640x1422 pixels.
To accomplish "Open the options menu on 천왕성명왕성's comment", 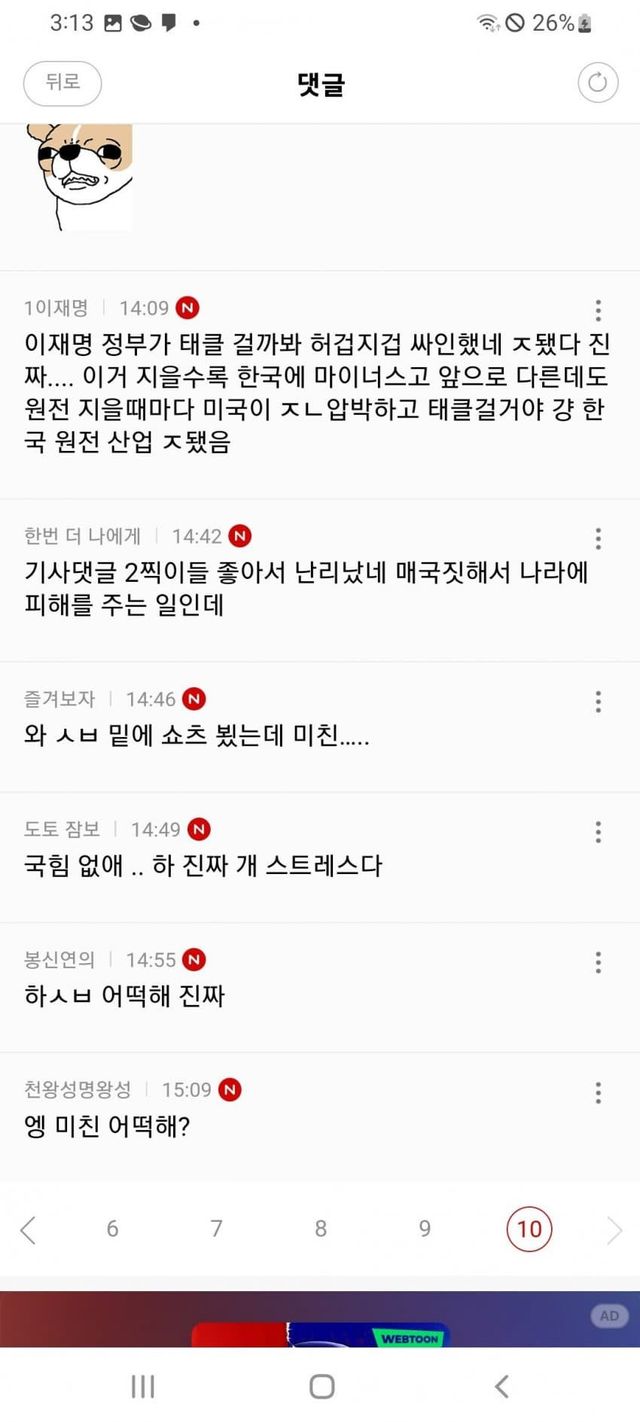I will tap(597, 1091).
